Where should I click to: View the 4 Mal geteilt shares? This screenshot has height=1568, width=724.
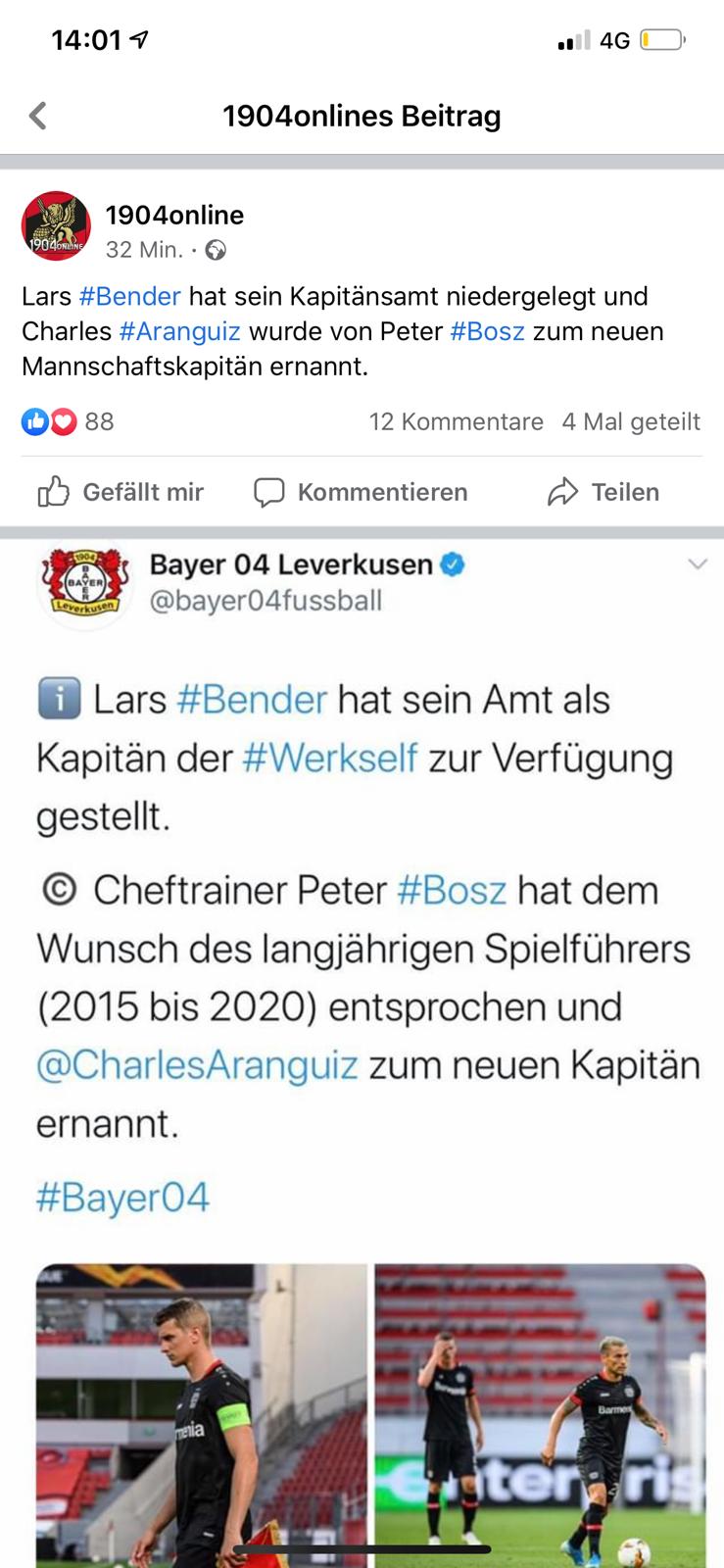pyautogui.click(x=631, y=421)
